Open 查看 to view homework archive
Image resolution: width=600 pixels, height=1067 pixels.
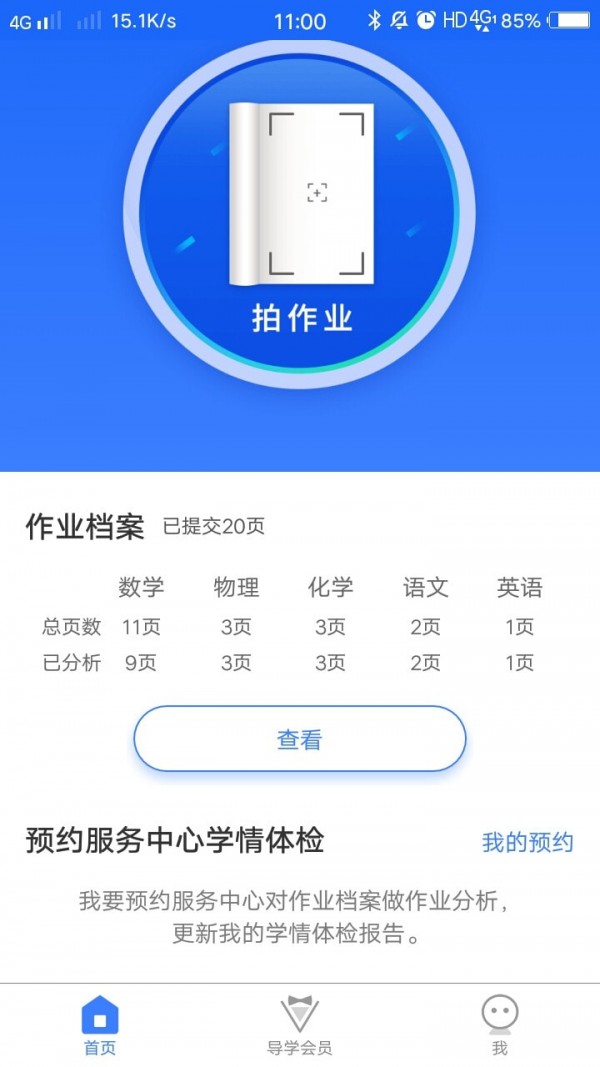pos(300,740)
